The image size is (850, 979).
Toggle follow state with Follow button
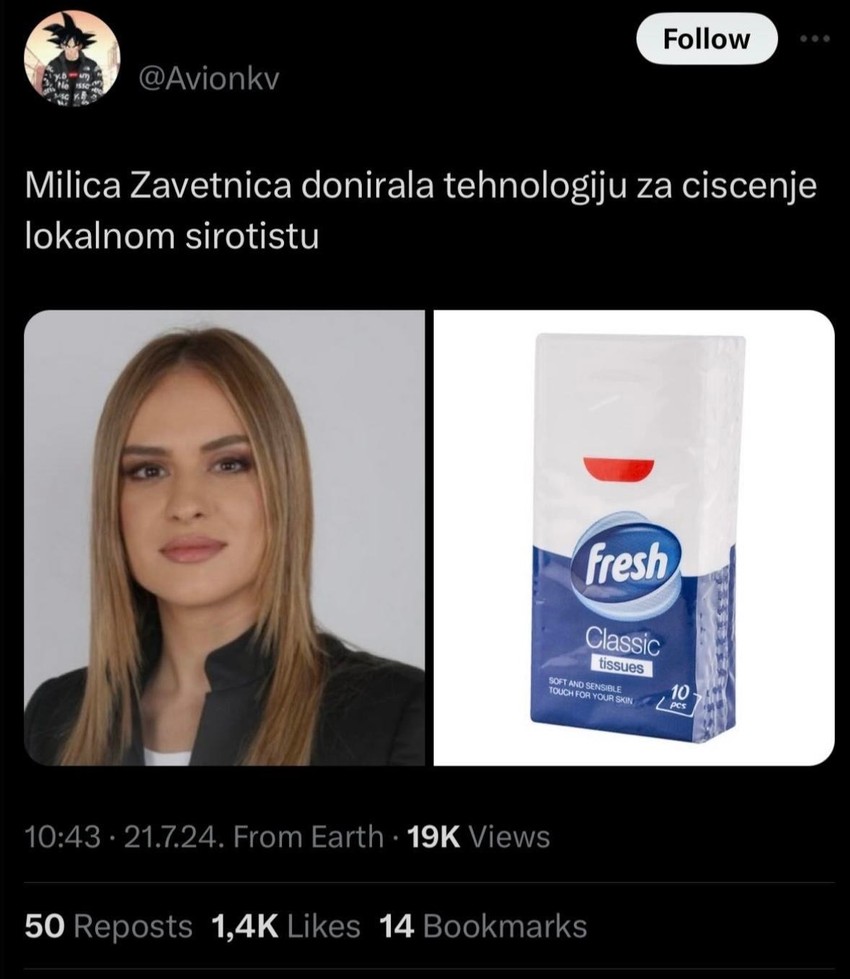tap(706, 38)
